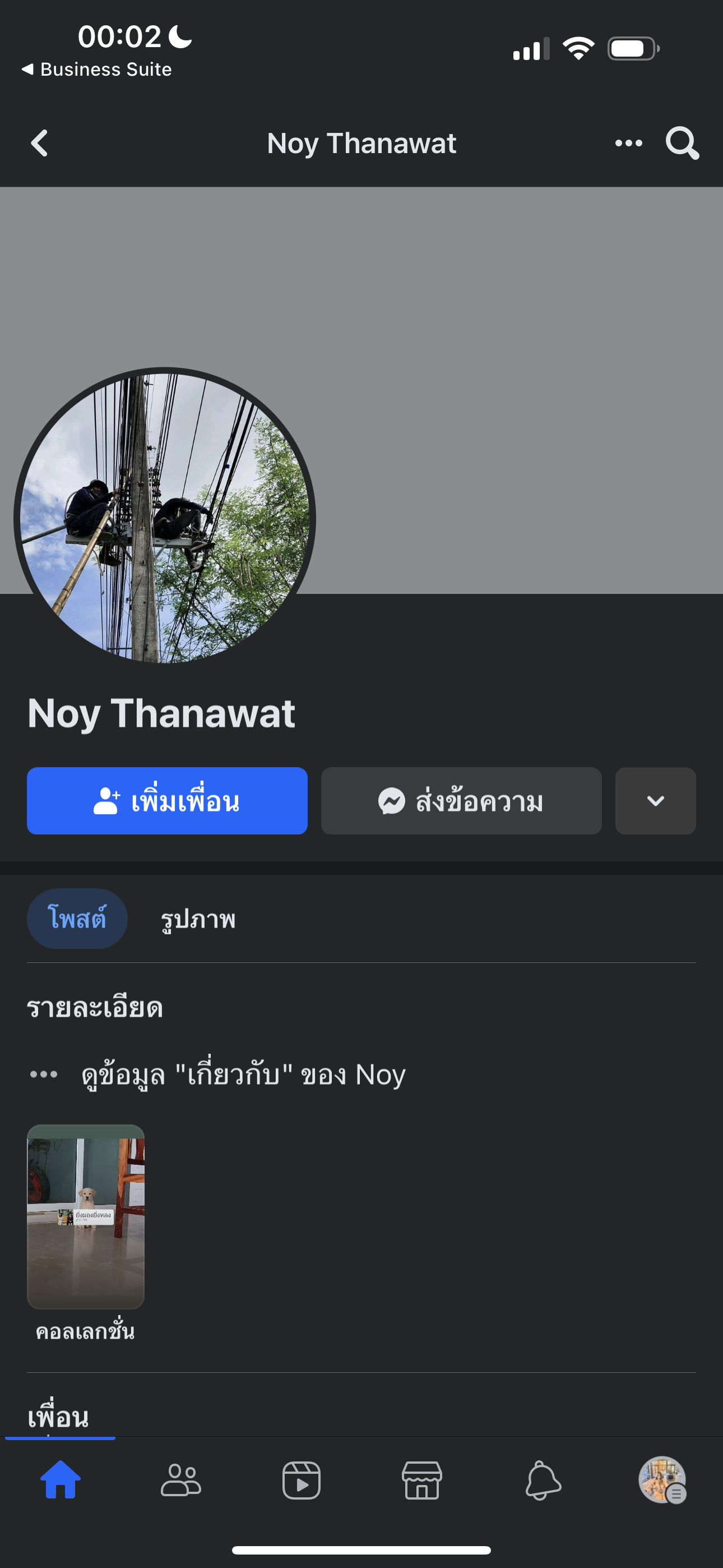Open the Marketplace tab

pos(421,1480)
